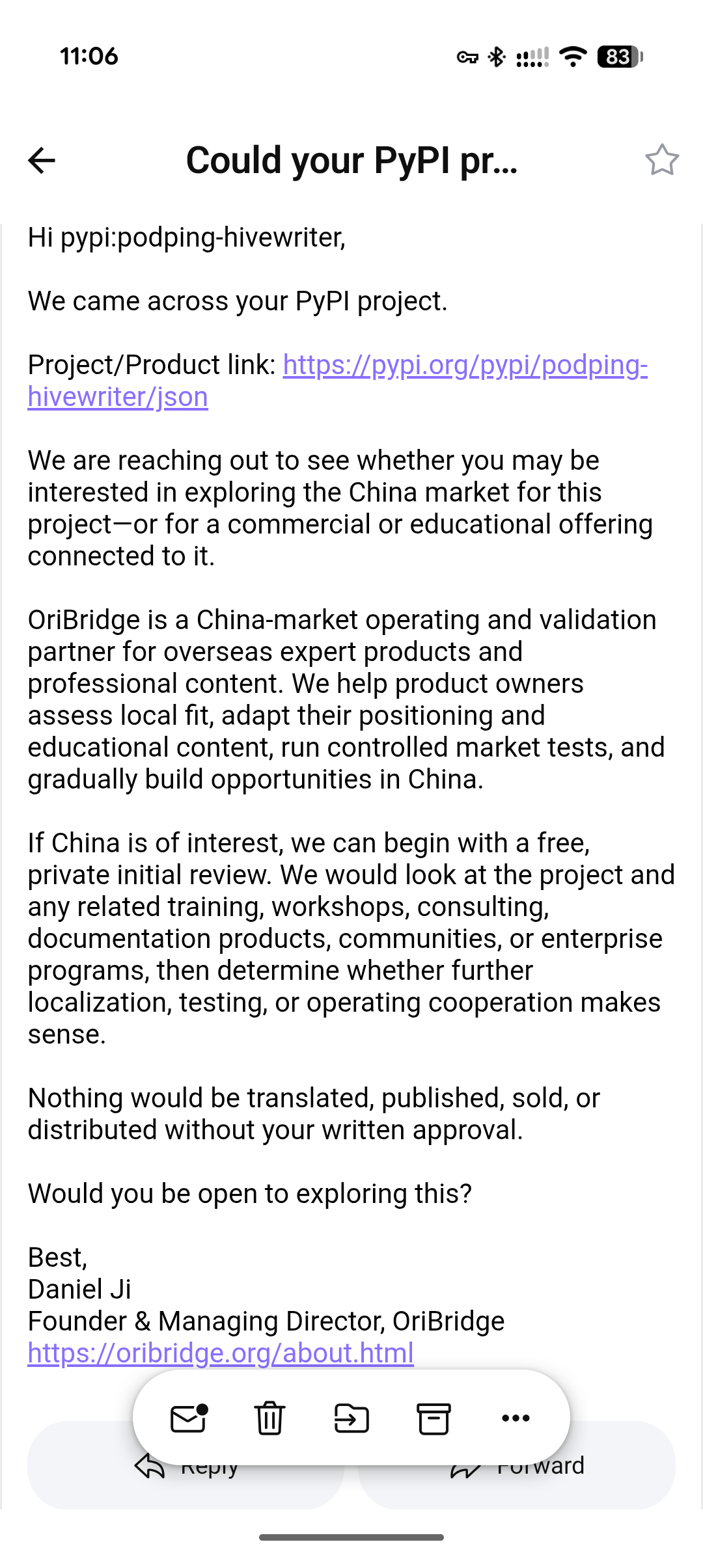The image size is (703, 1568).
Task: Open more actions three-dot menu
Action: pyautogui.click(x=516, y=1418)
